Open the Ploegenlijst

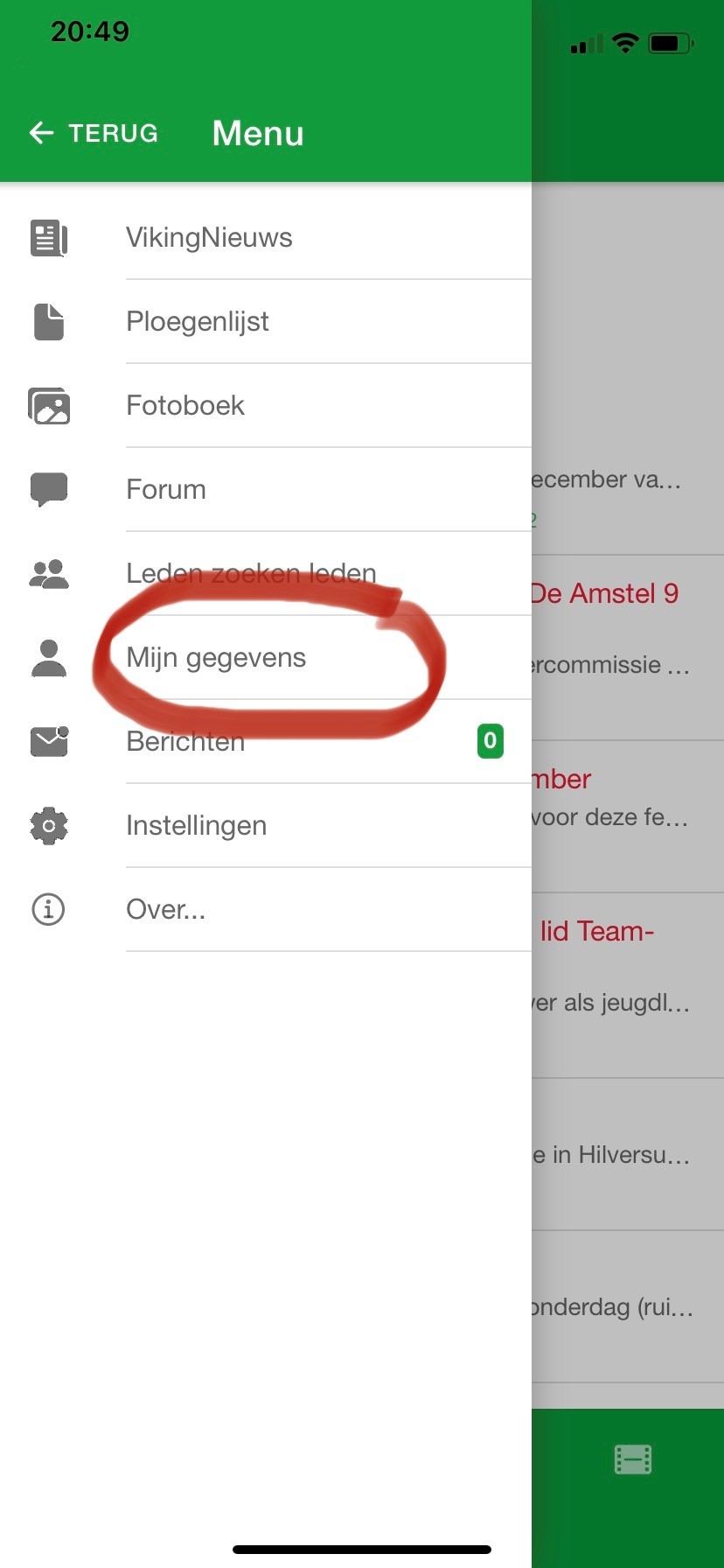coord(198,322)
